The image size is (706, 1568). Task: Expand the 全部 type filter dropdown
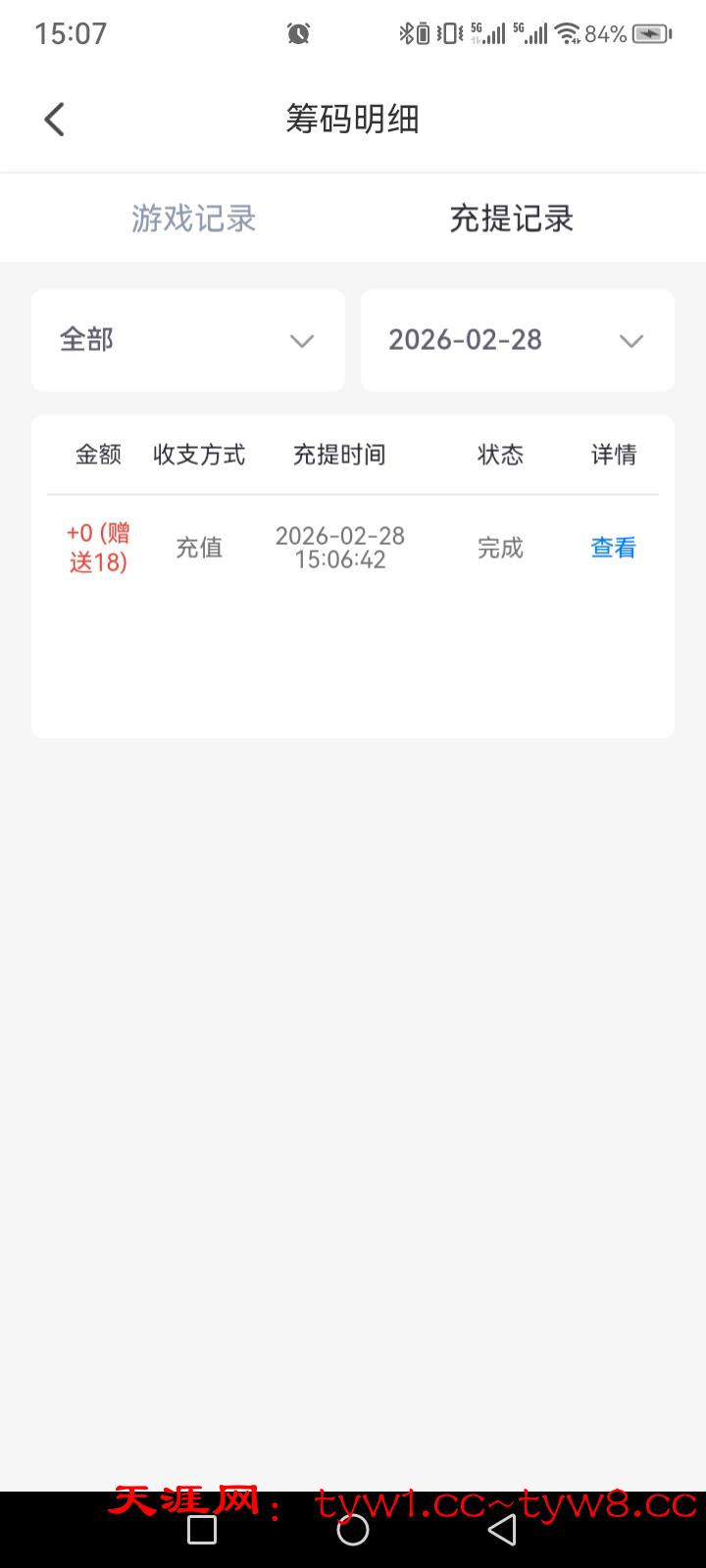point(187,340)
